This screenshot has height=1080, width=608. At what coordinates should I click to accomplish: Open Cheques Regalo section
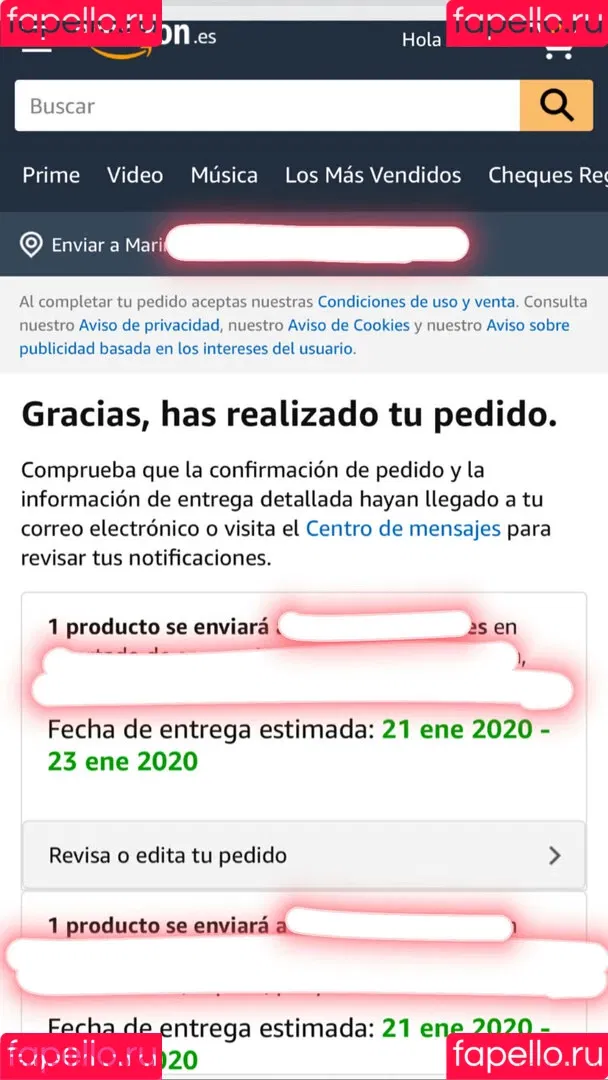(547, 175)
